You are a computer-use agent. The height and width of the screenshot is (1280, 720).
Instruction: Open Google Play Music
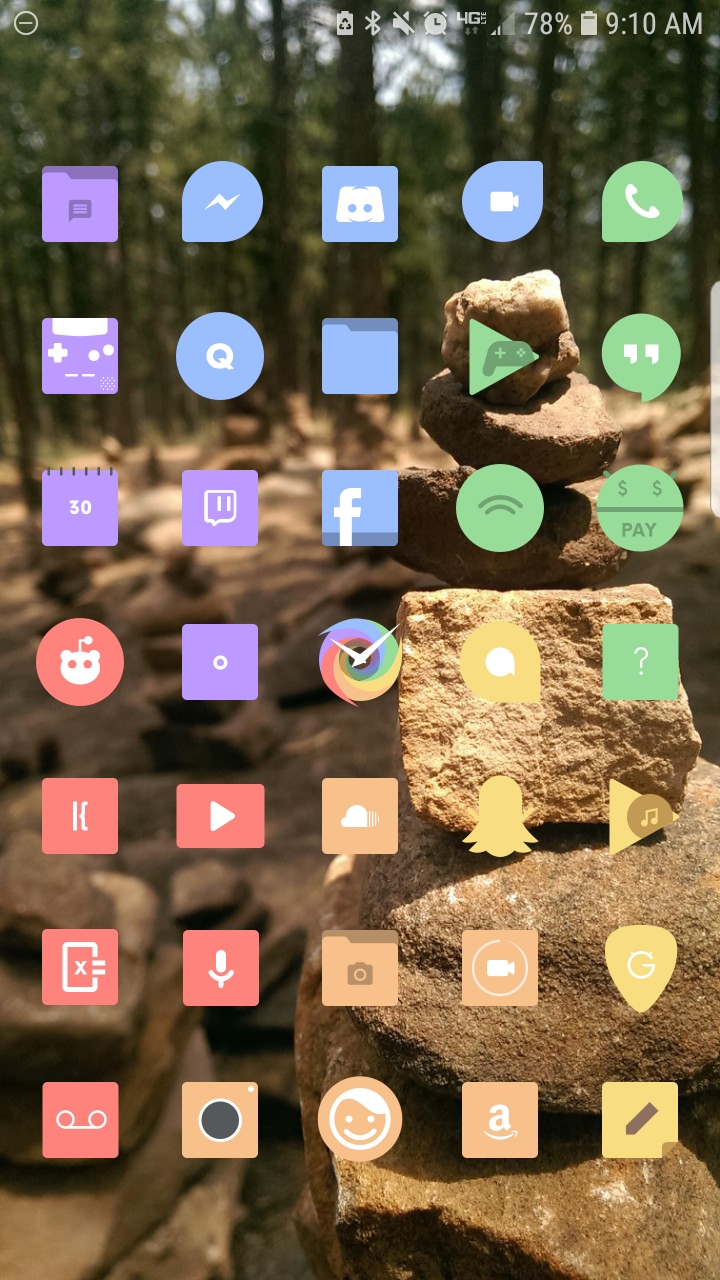pyautogui.click(x=641, y=815)
